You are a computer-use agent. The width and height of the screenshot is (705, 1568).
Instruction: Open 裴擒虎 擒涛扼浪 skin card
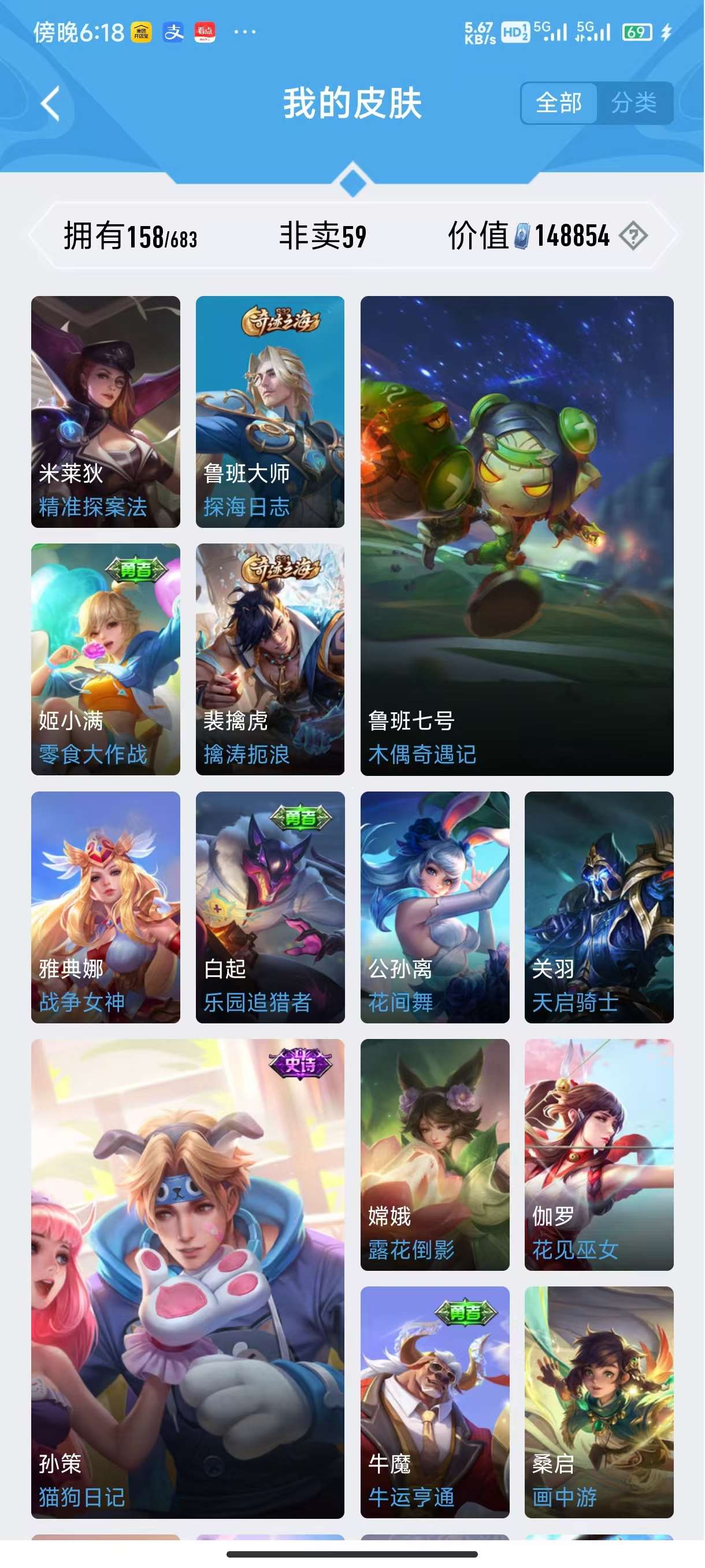pos(269,659)
